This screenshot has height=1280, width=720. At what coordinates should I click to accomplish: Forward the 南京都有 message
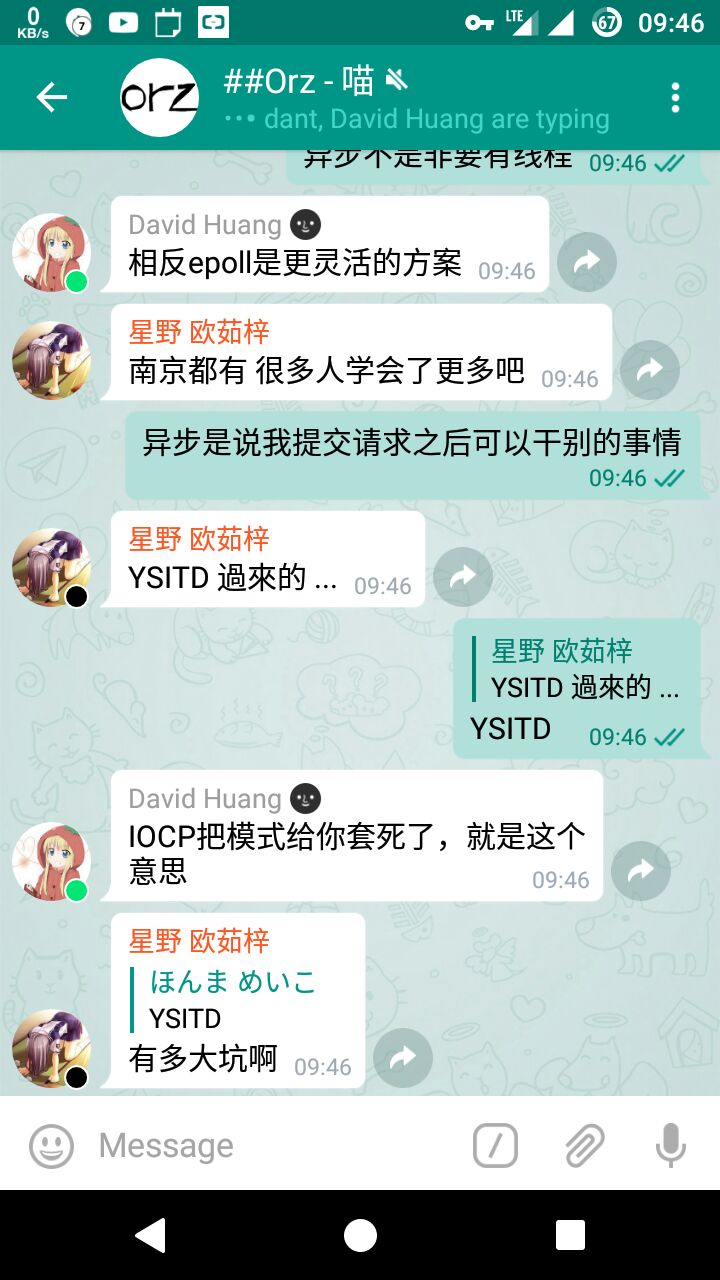click(x=649, y=370)
